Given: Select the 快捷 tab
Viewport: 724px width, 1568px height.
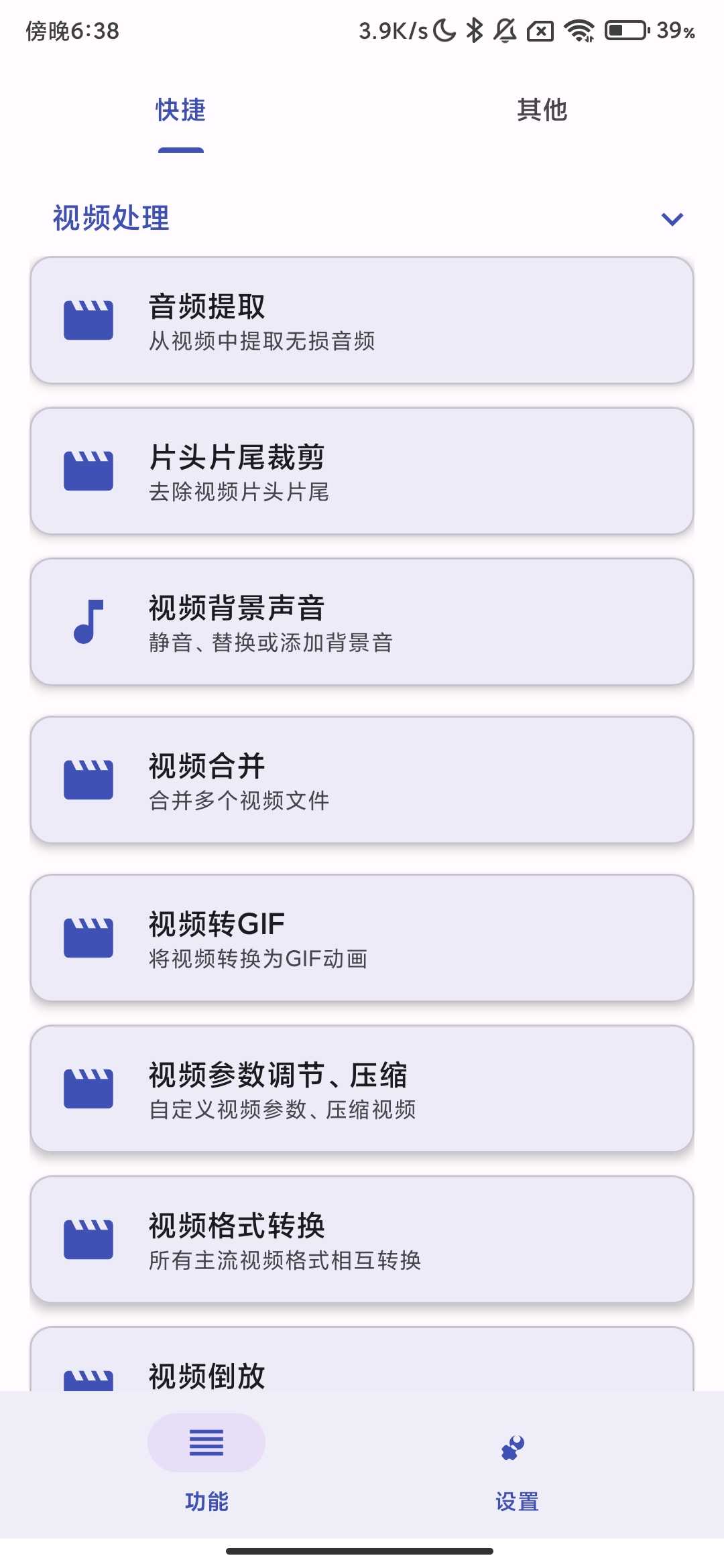Looking at the screenshot, I should (x=180, y=111).
